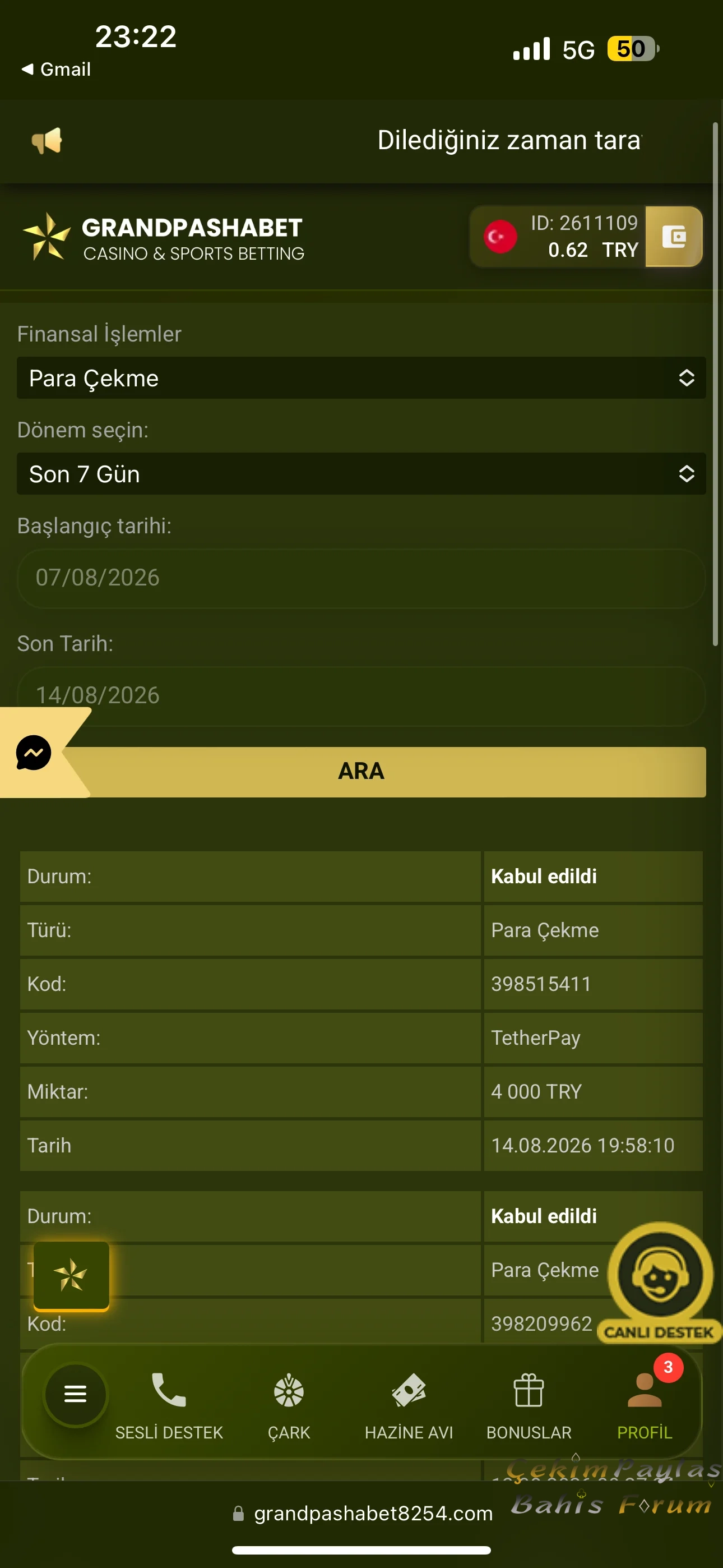
Task: Tap the Başlangıç tarihi date field
Action: [x=361, y=578]
